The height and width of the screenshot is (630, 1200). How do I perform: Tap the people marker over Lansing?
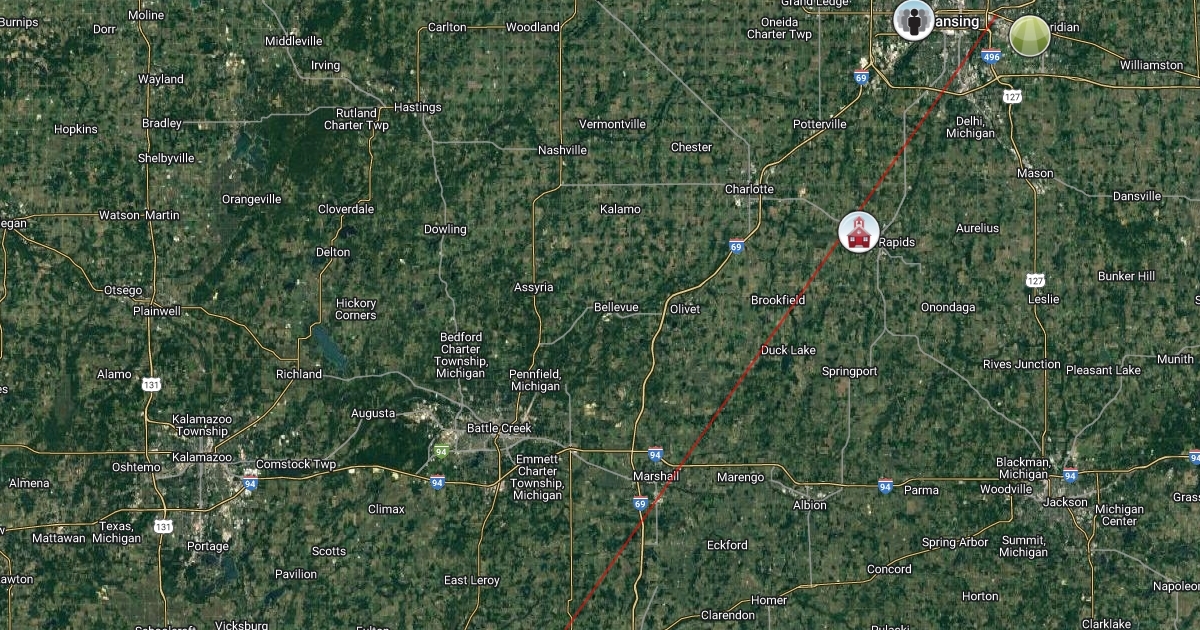(913, 19)
